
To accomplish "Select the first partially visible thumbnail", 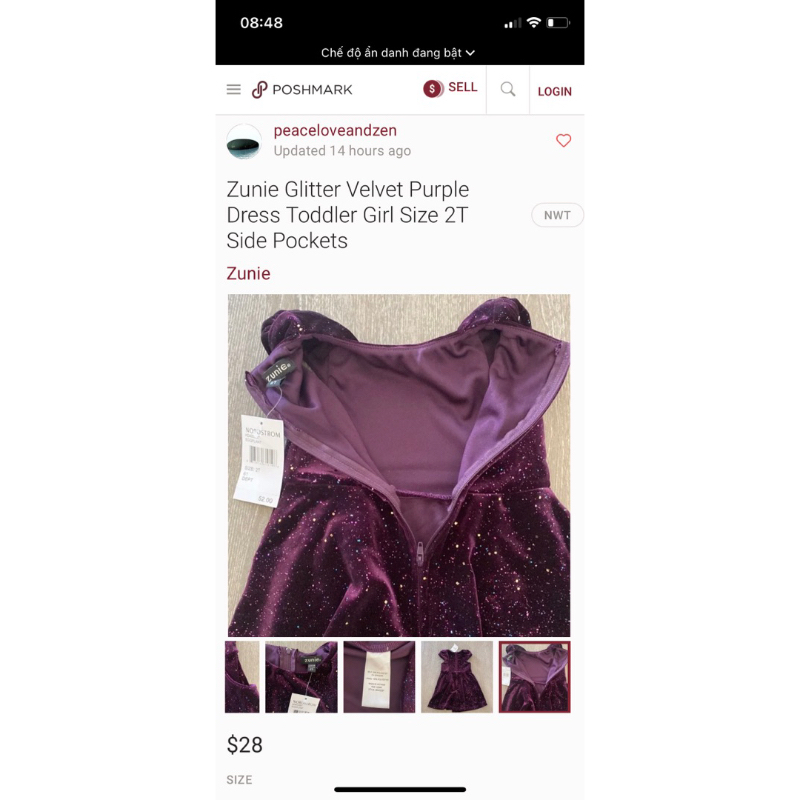I will tap(241, 677).
